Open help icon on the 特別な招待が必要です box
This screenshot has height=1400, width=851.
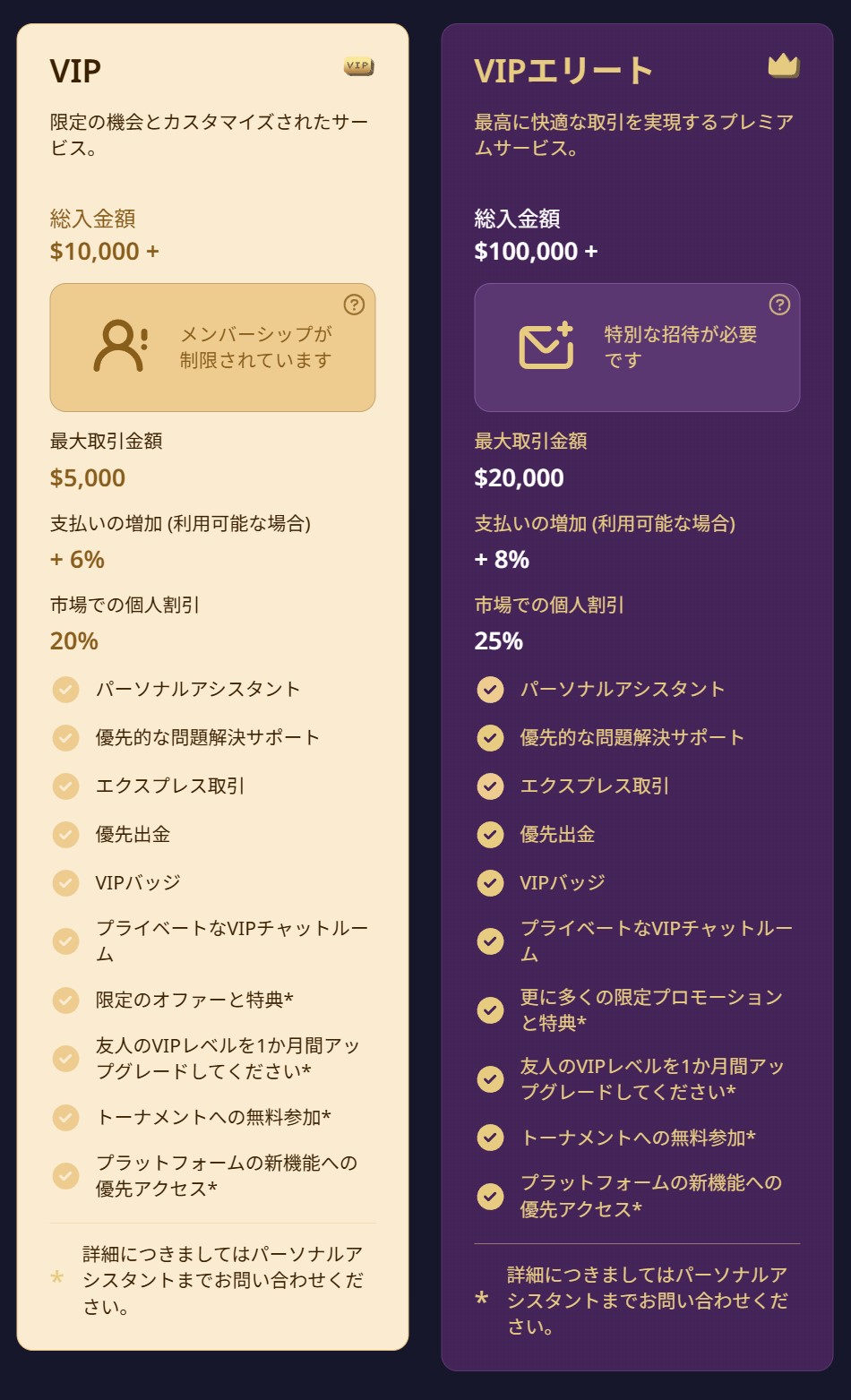pyautogui.click(x=779, y=305)
